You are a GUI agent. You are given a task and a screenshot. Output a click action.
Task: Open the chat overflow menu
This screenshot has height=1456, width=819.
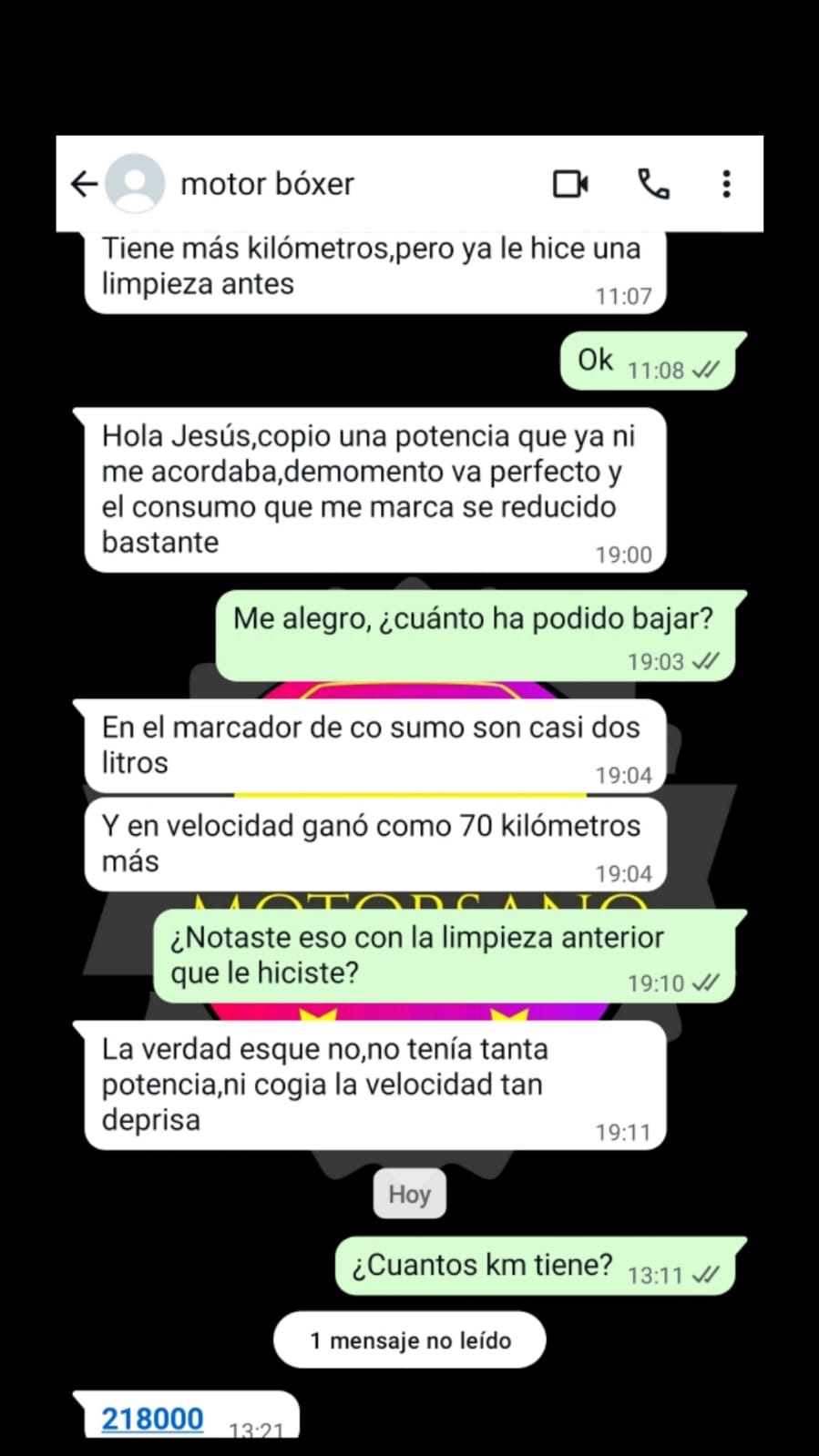[x=726, y=184]
